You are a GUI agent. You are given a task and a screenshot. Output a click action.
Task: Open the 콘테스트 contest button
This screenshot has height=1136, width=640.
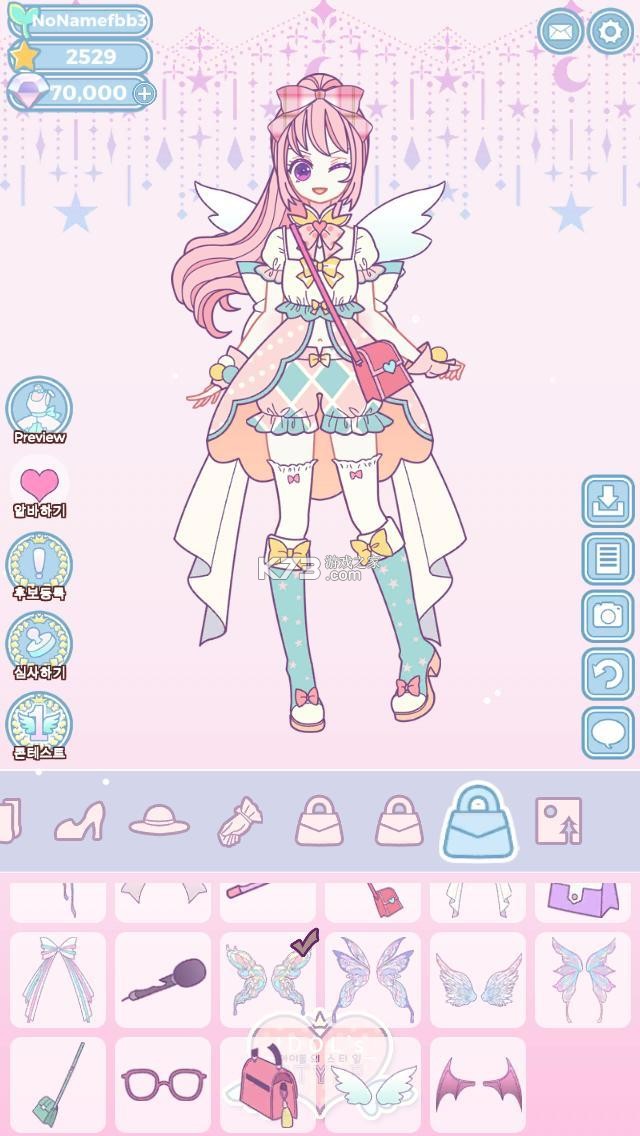coord(39,726)
